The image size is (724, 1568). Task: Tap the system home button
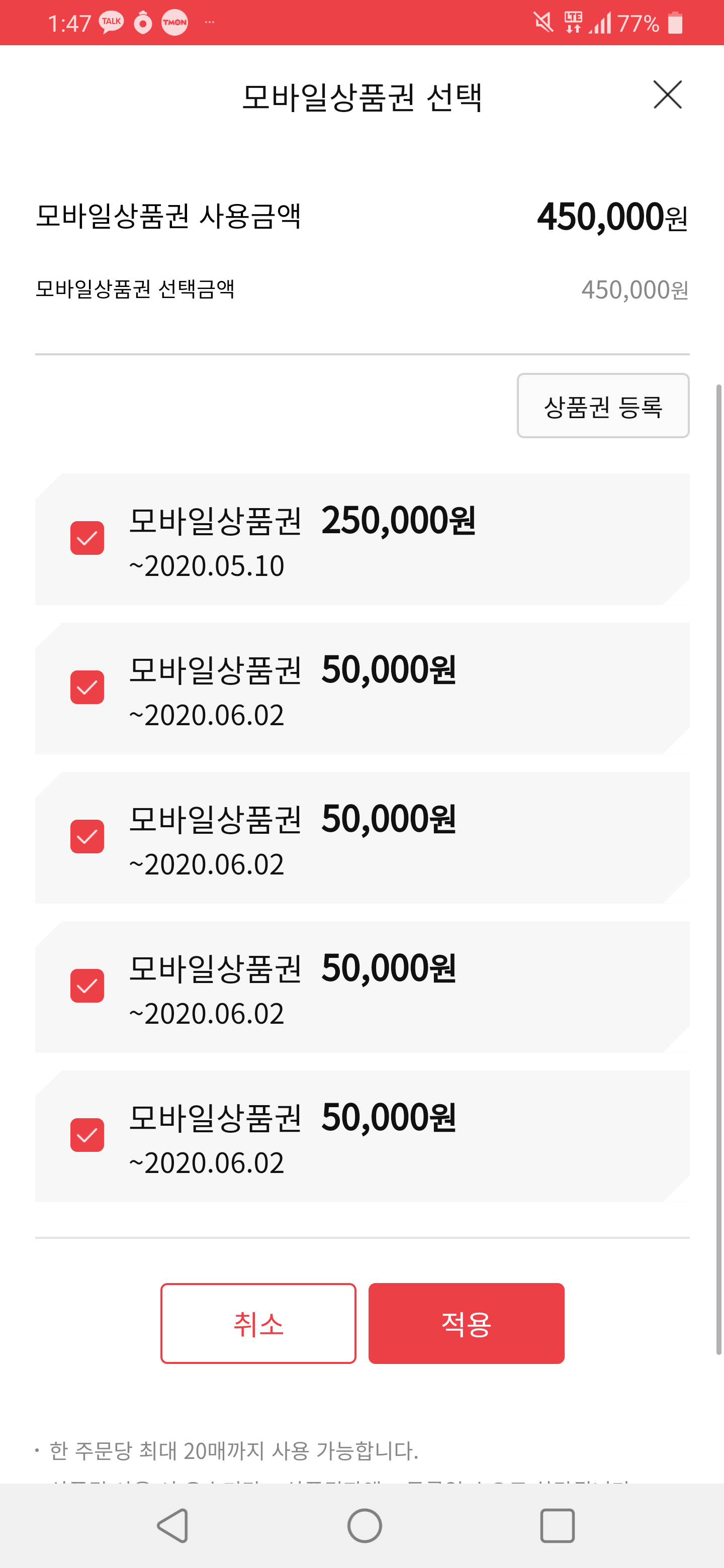pos(364,1525)
